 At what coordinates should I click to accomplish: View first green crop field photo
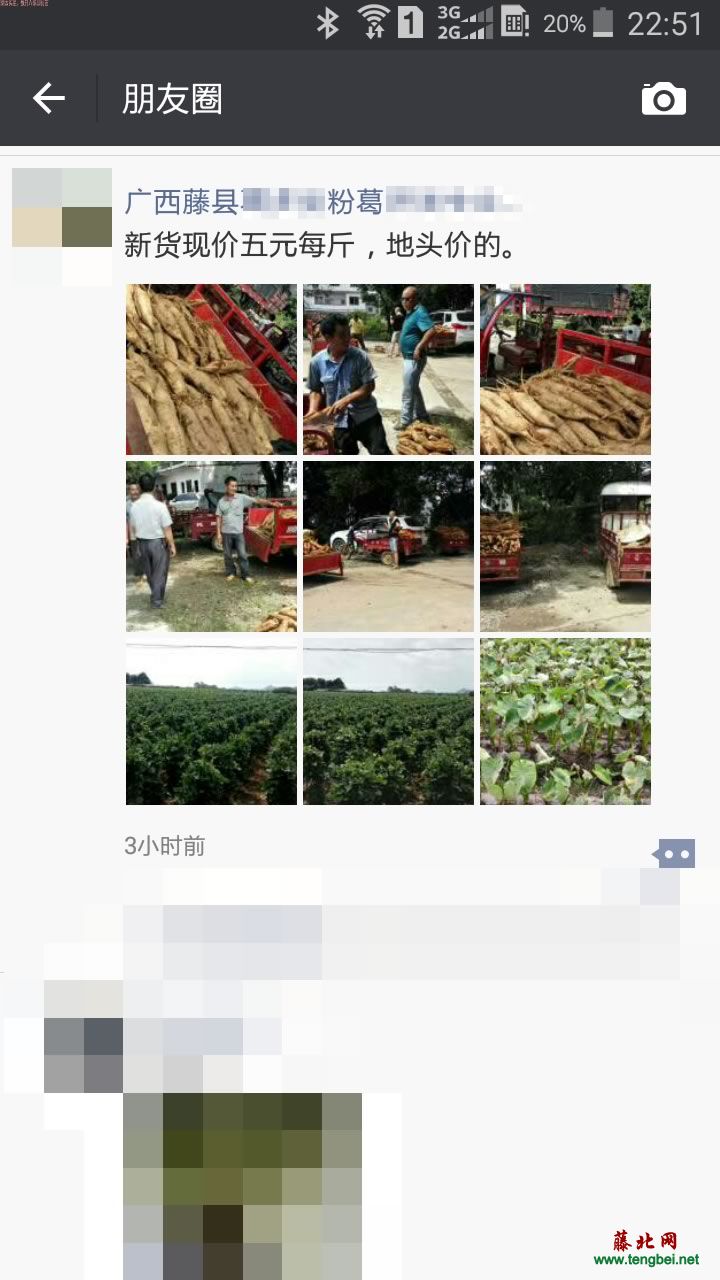coord(211,722)
